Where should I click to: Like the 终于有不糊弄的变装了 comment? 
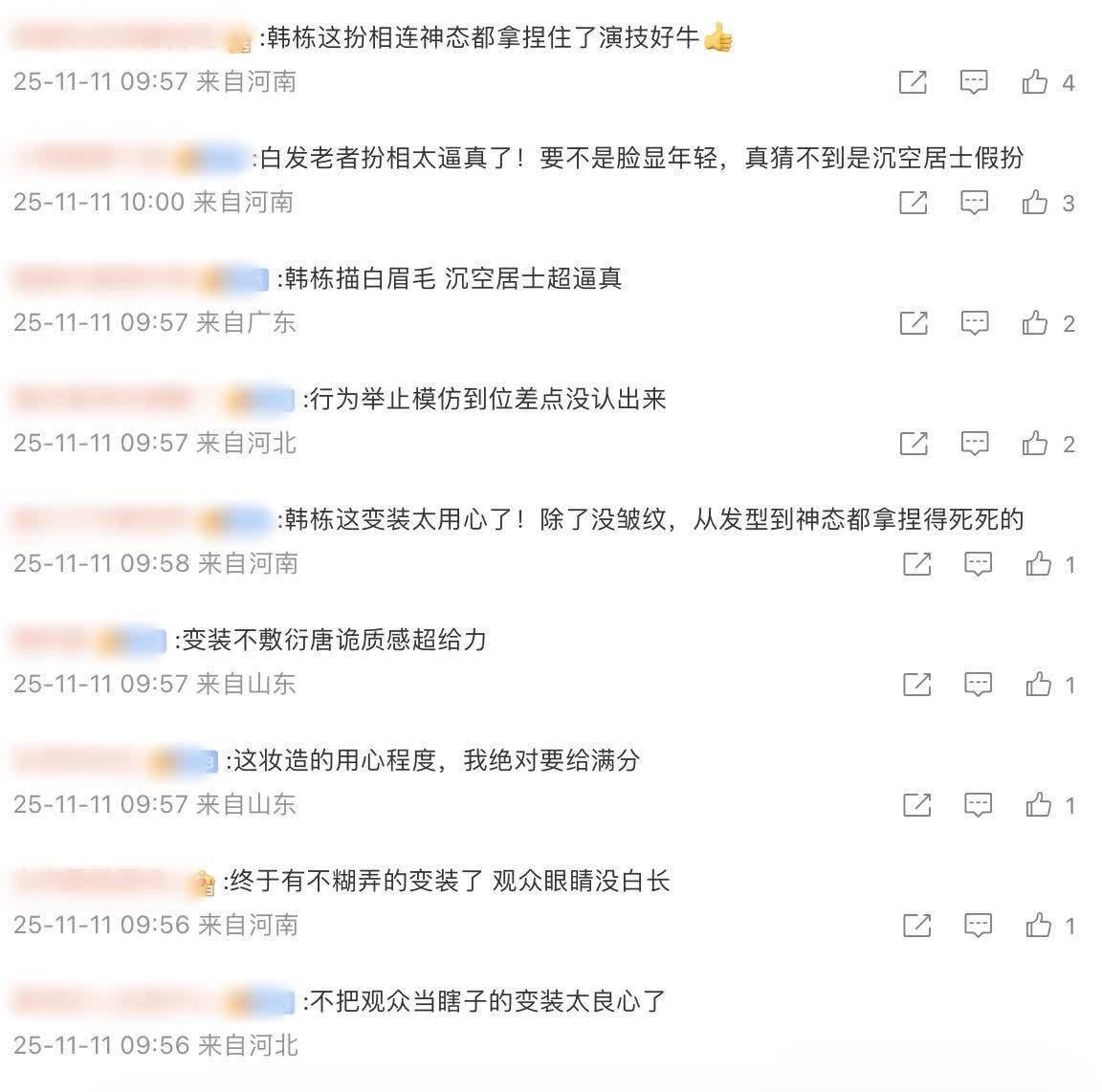pyautogui.click(x=1039, y=926)
